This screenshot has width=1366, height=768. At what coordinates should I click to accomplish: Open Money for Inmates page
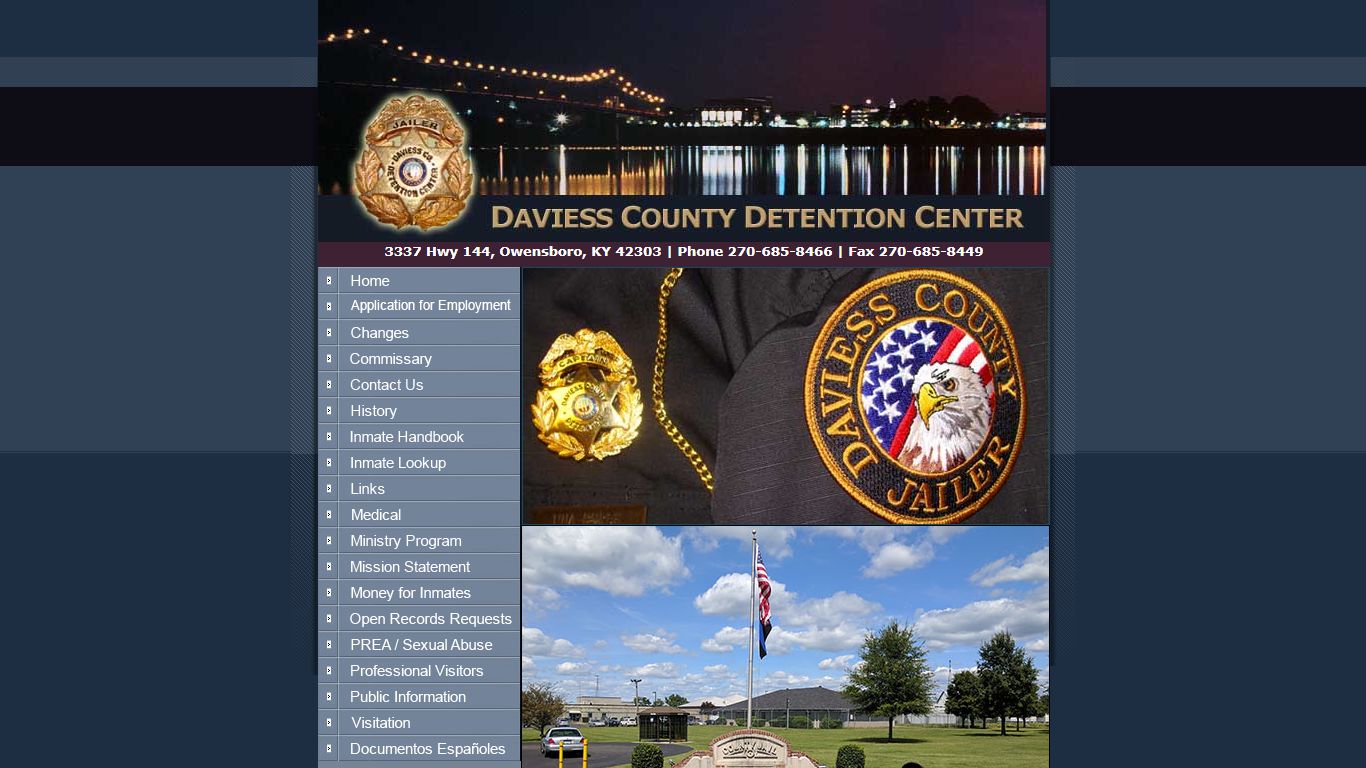point(410,593)
